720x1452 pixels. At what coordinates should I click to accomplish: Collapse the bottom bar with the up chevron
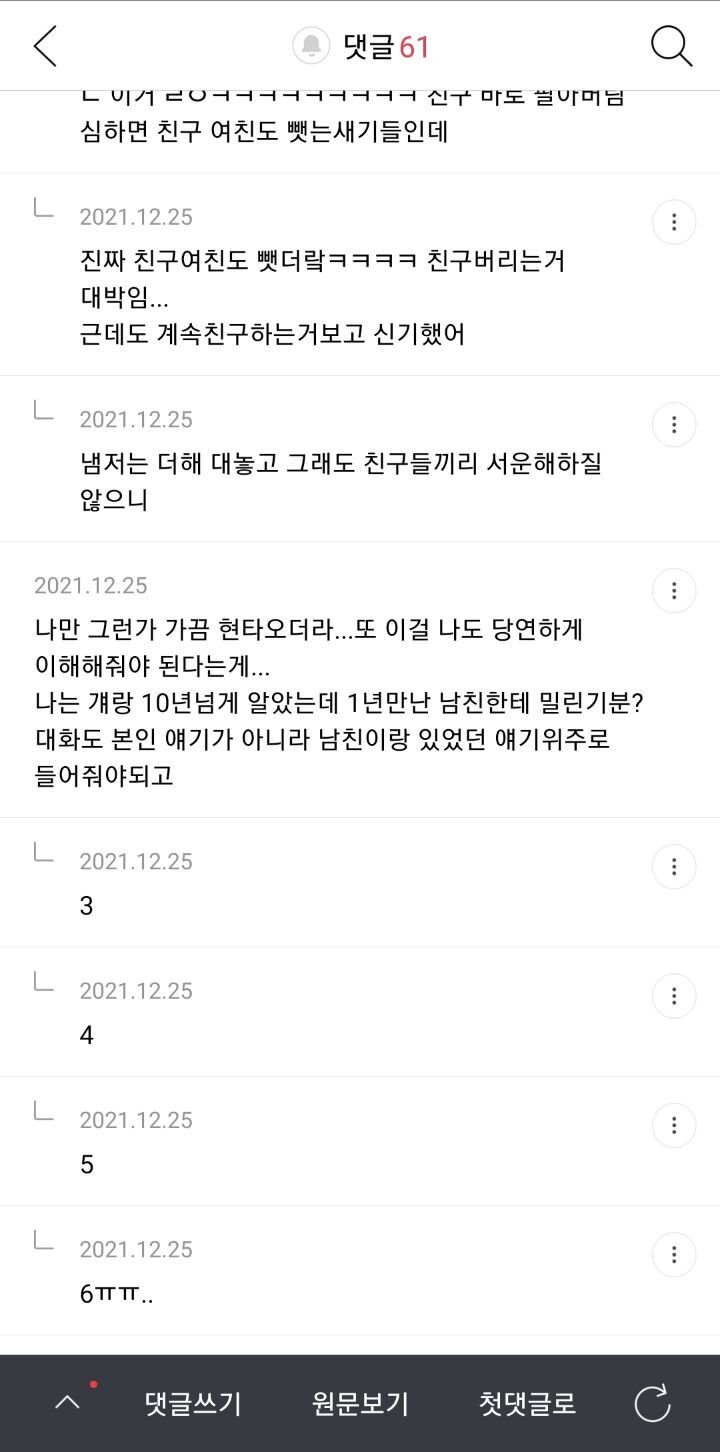69,1403
